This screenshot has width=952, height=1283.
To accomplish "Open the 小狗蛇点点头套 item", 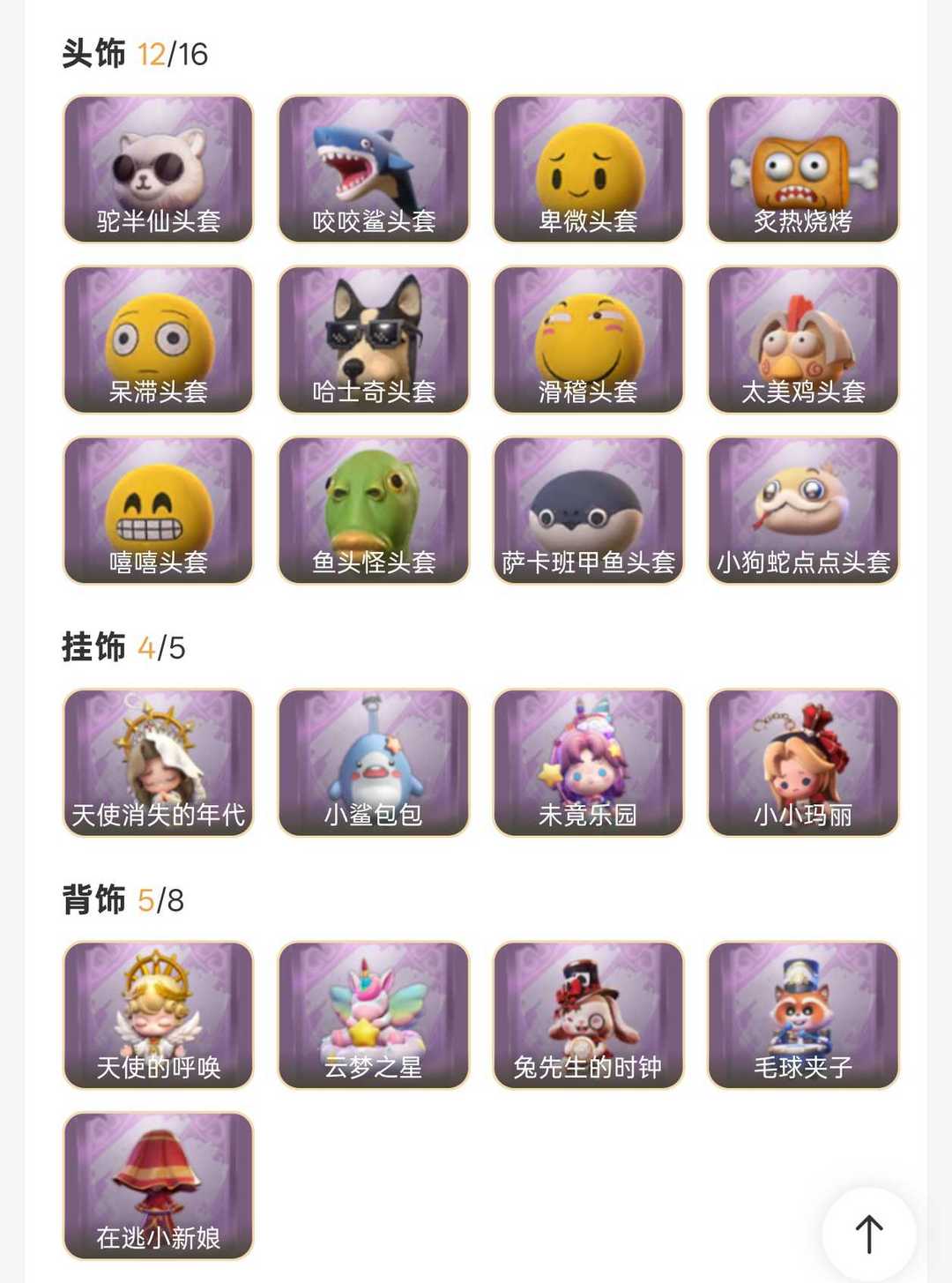I will (803, 510).
